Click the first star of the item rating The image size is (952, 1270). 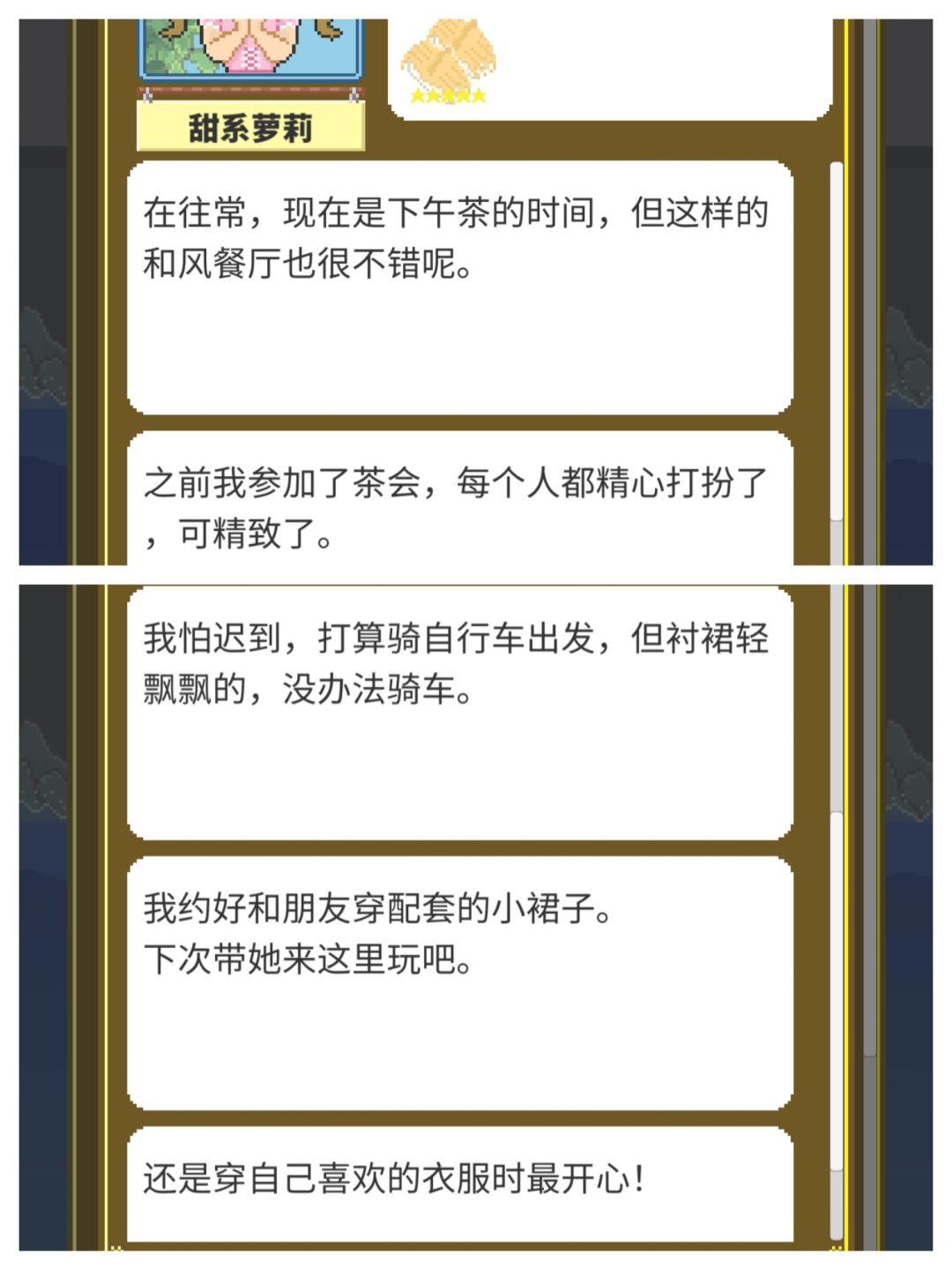(x=416, y=93)
